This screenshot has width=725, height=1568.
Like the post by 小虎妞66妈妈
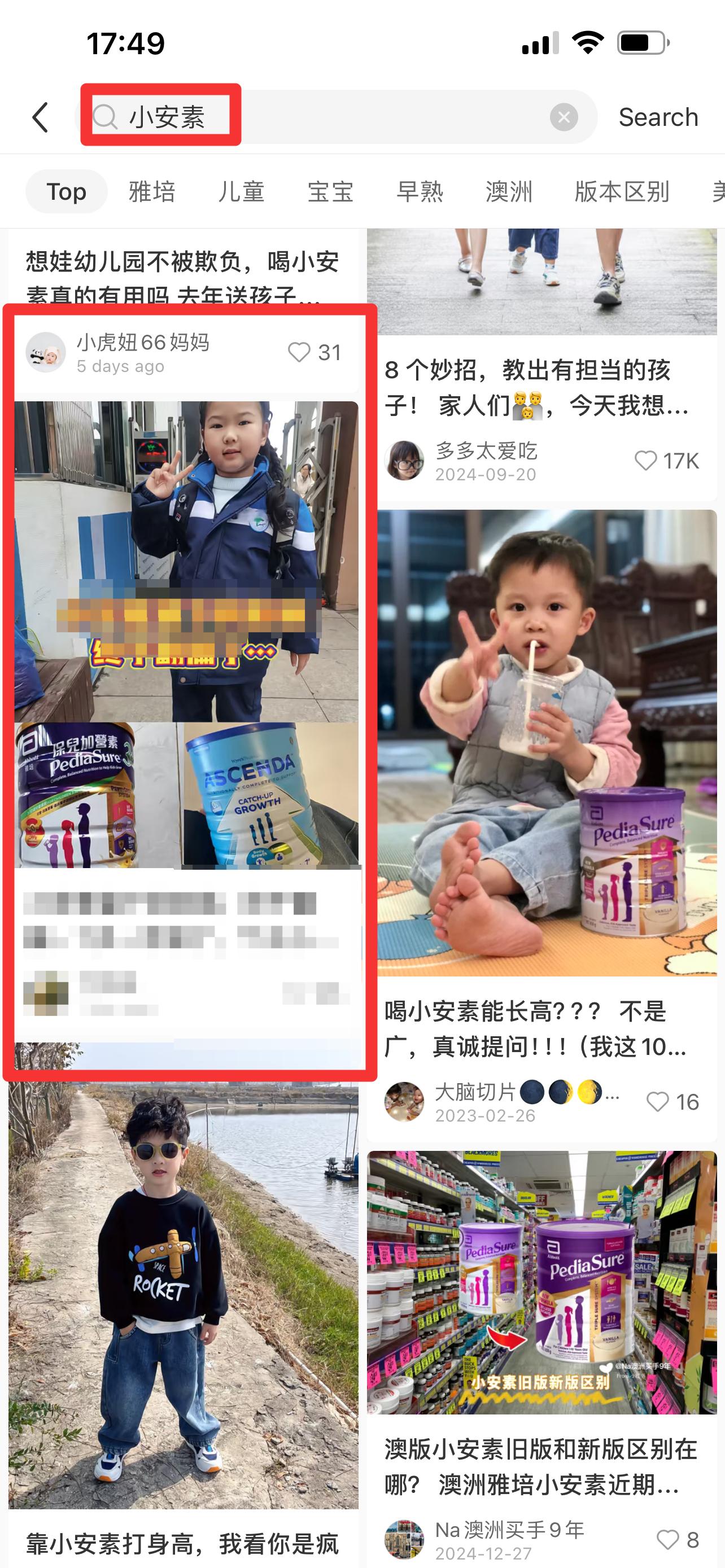pyautogui.click(x=299, y=352)
